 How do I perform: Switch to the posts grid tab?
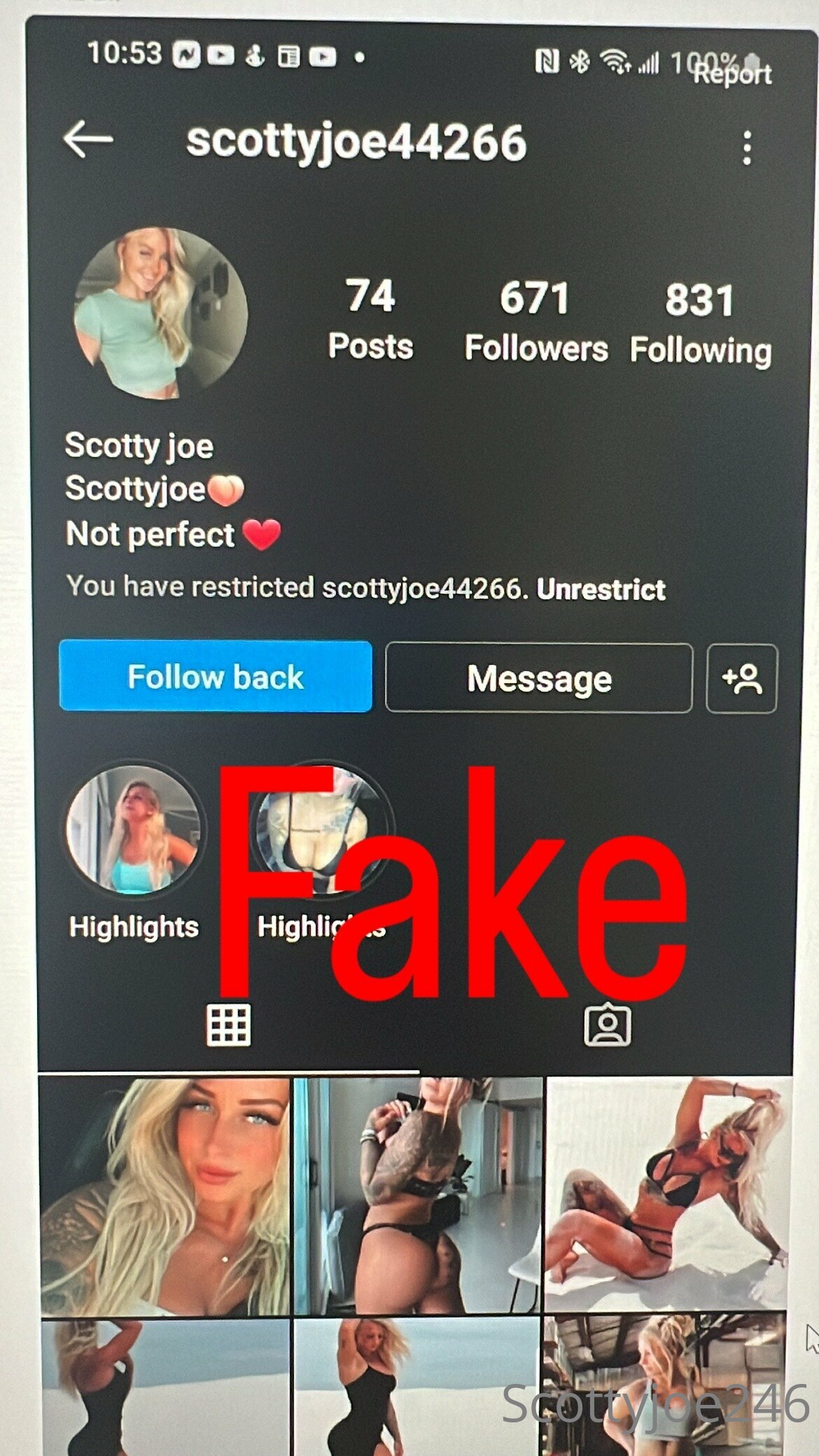[x=228, y=1025]
